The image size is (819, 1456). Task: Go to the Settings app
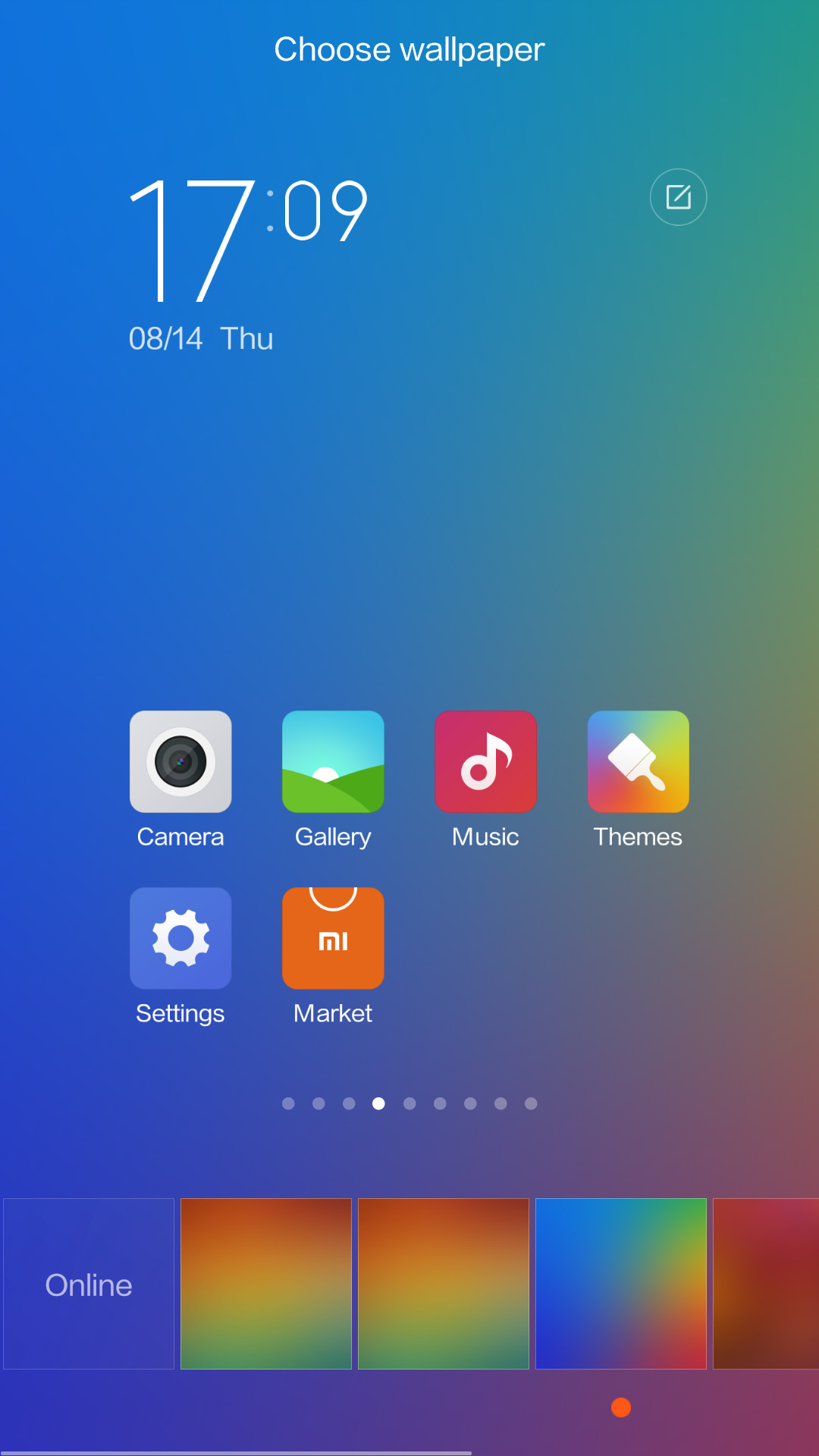(x=180, y=939)
